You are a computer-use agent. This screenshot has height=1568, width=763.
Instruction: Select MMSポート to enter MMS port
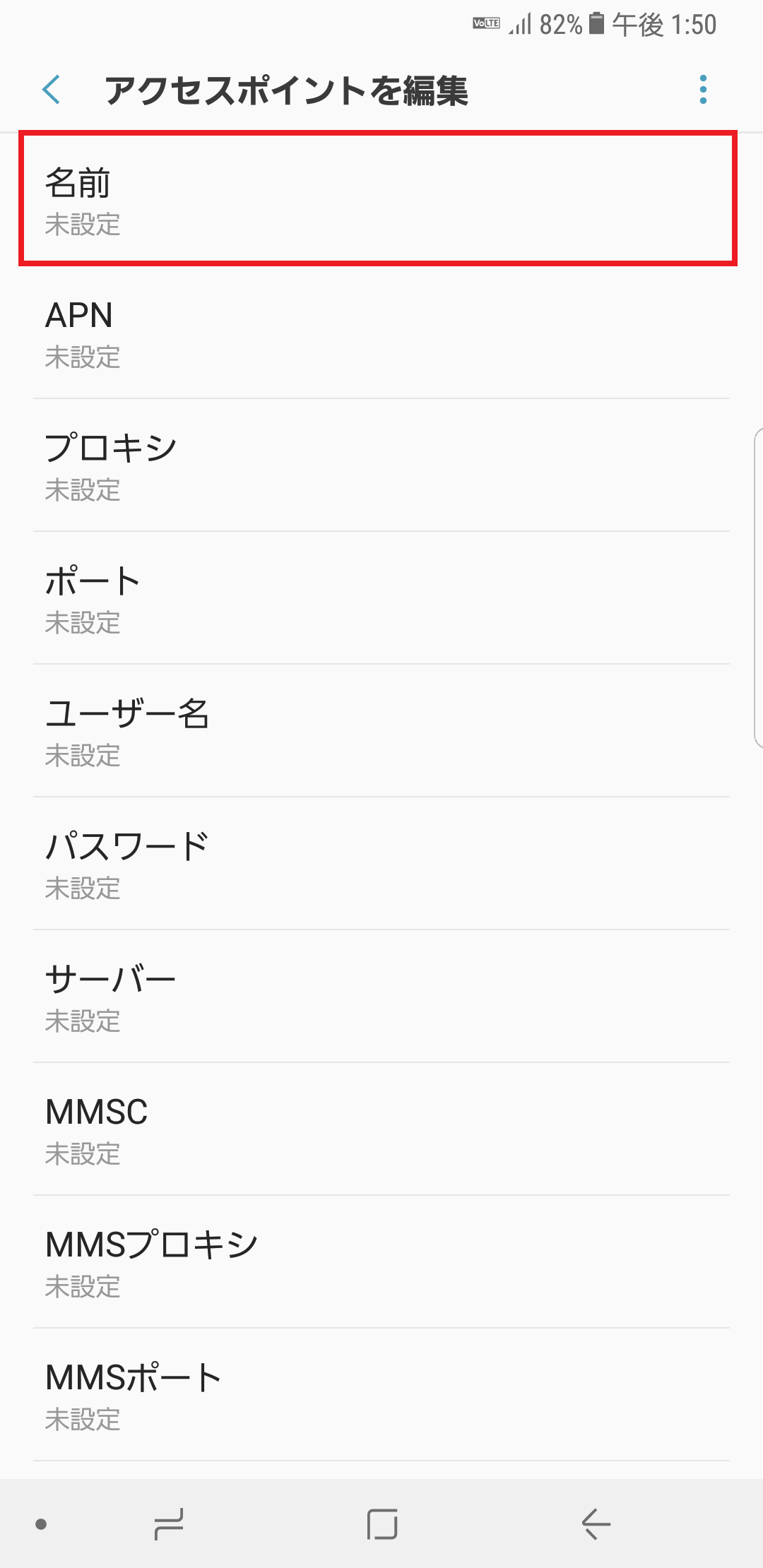click(x=381, y=1393)
